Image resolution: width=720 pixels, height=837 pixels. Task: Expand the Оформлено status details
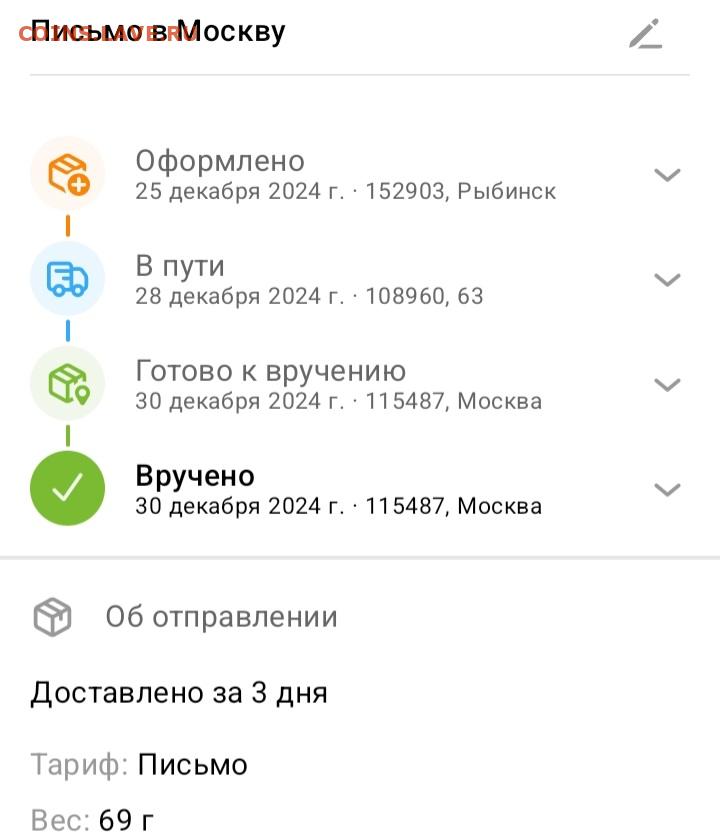(x=667, y=175)
